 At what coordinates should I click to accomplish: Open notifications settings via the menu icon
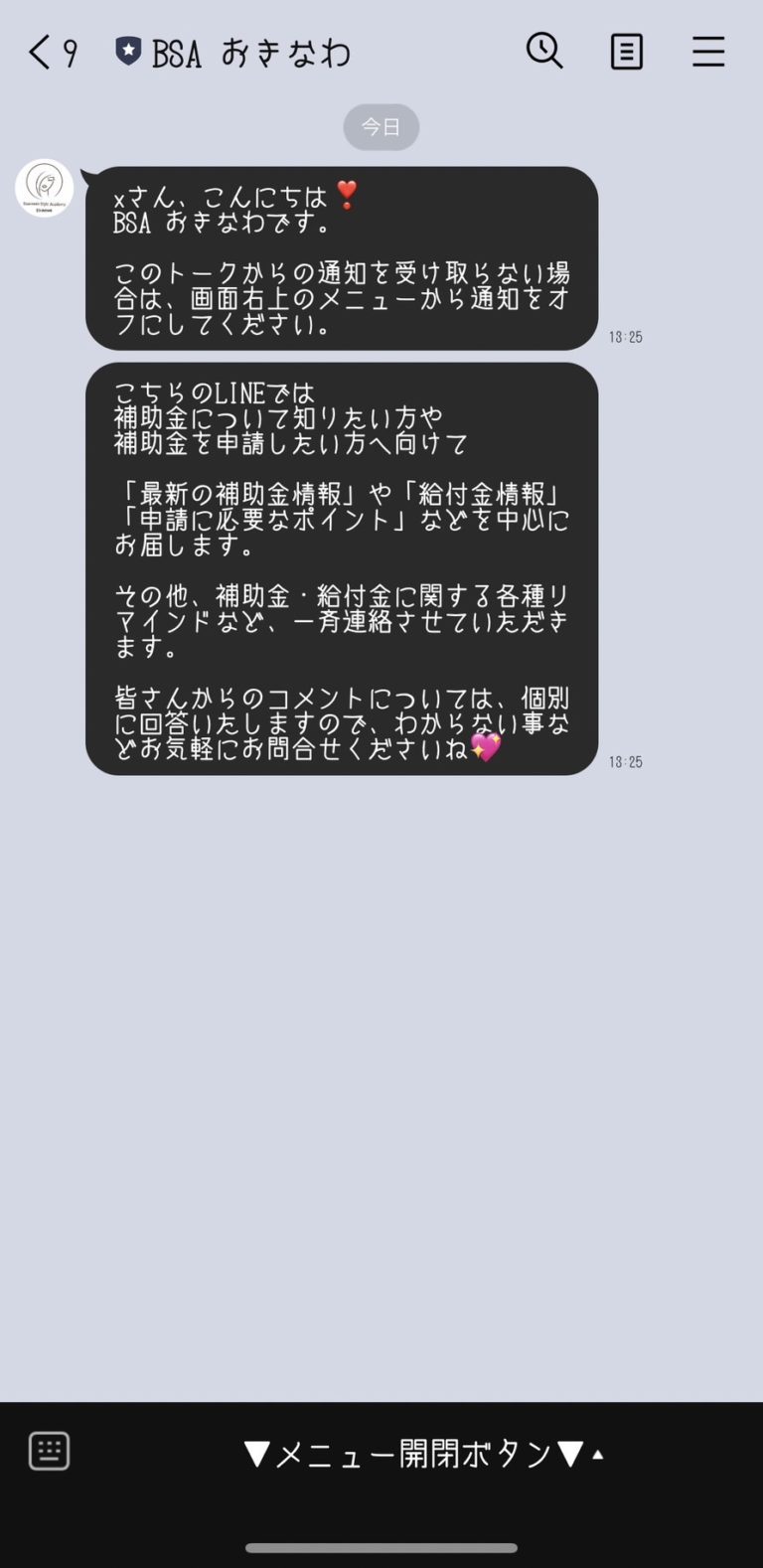tap(707, 52)
